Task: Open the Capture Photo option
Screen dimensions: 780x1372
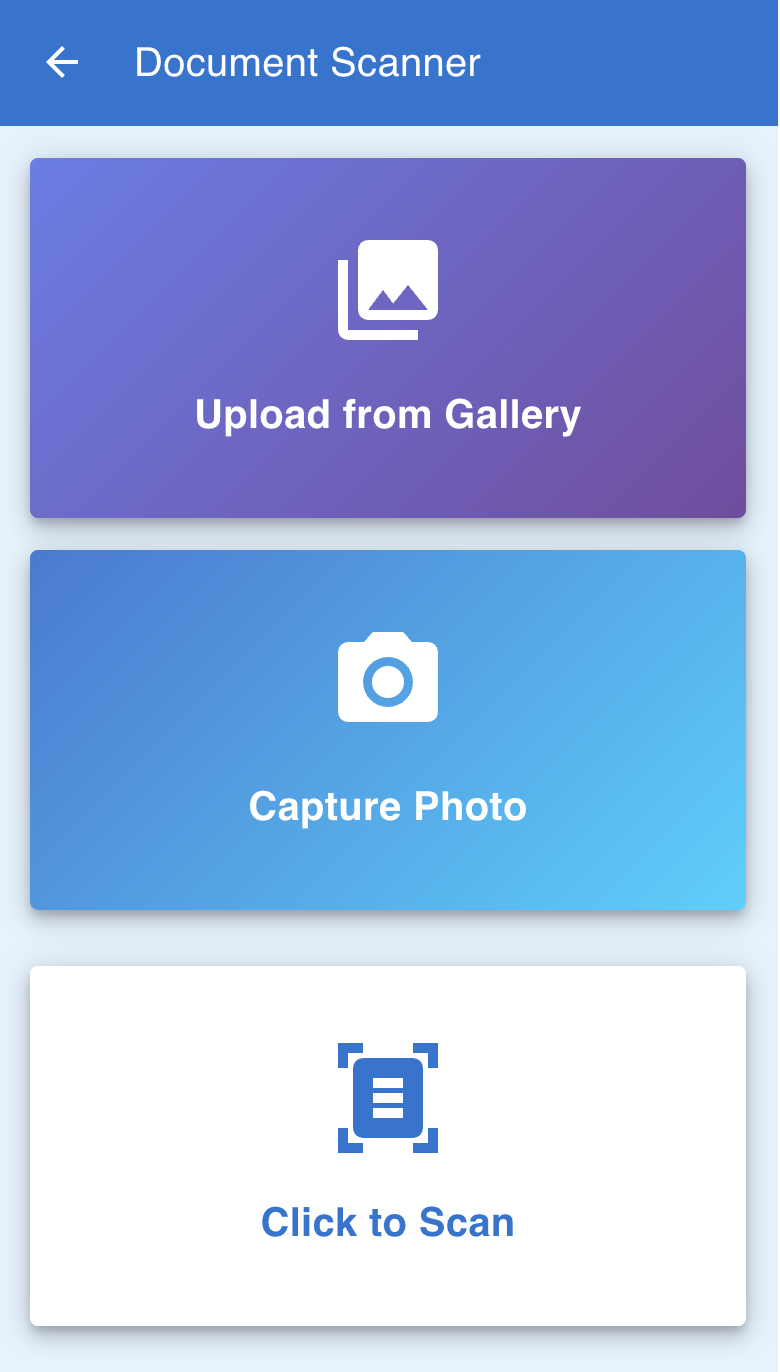Action: click(388, 730)
